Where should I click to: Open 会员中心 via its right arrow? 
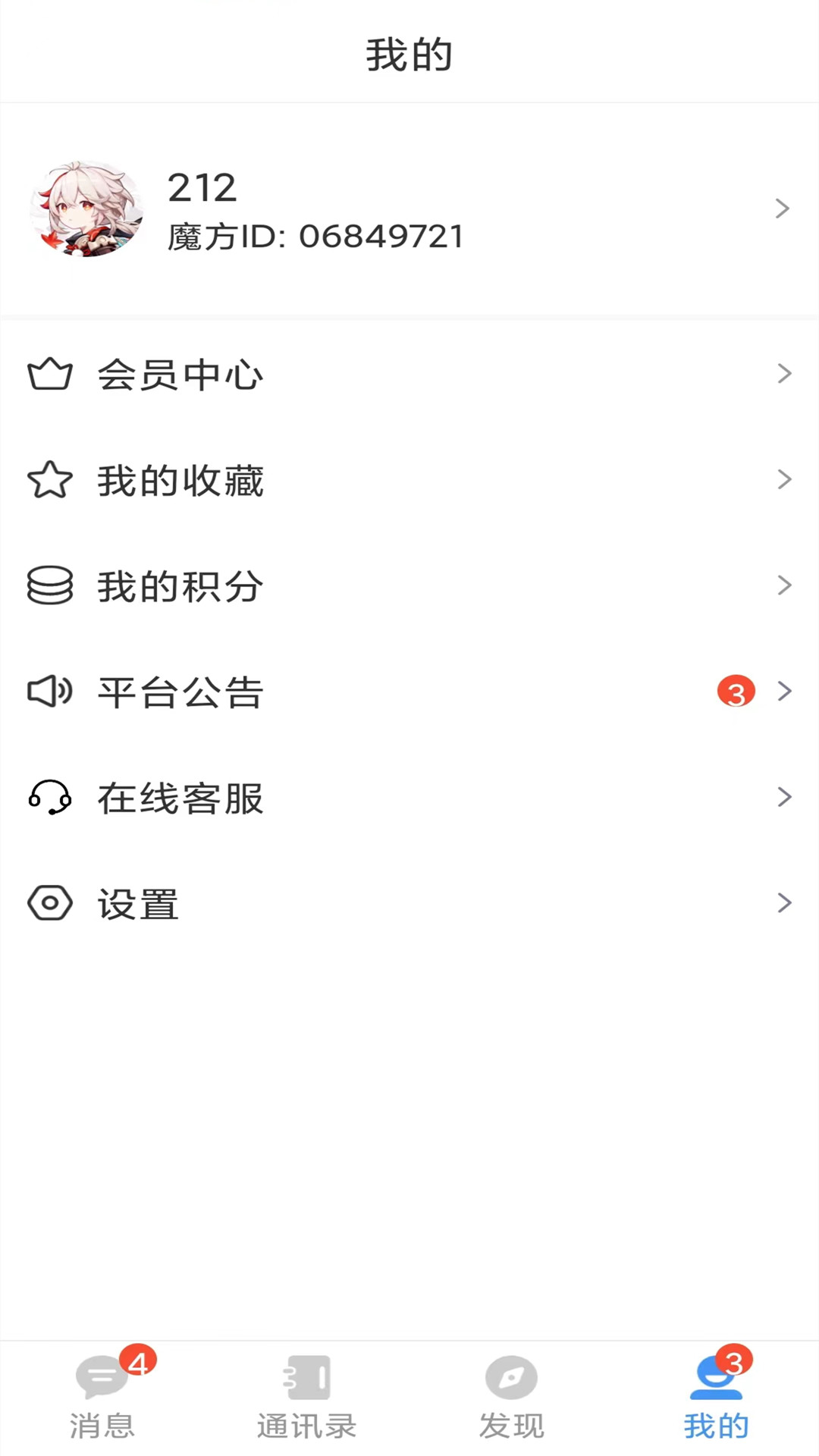[x=785, y=374]
